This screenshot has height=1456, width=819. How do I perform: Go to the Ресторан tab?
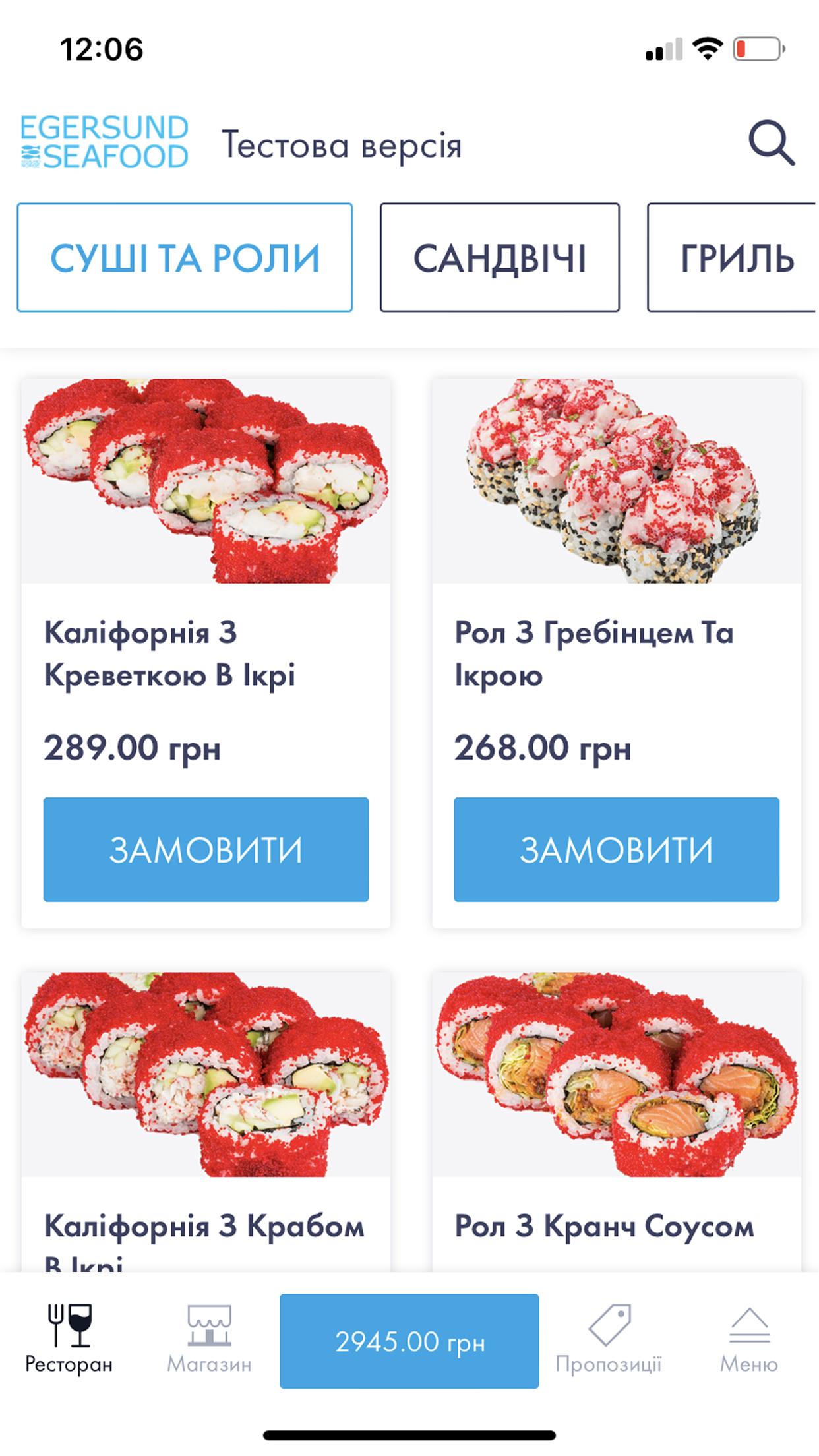click(69, 1339)
